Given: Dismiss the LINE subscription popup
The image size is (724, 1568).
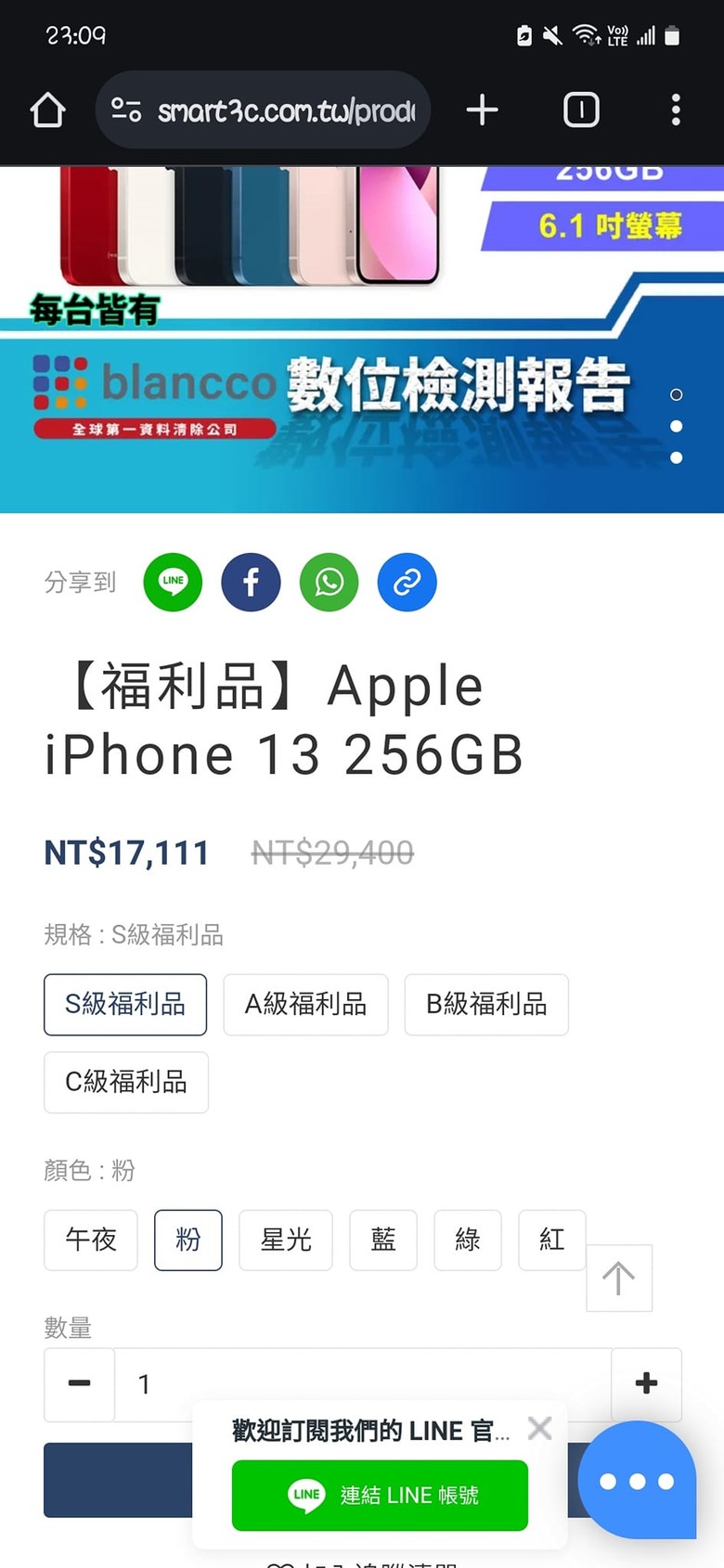Looking at the screenshot, I should click(539, 1428).
